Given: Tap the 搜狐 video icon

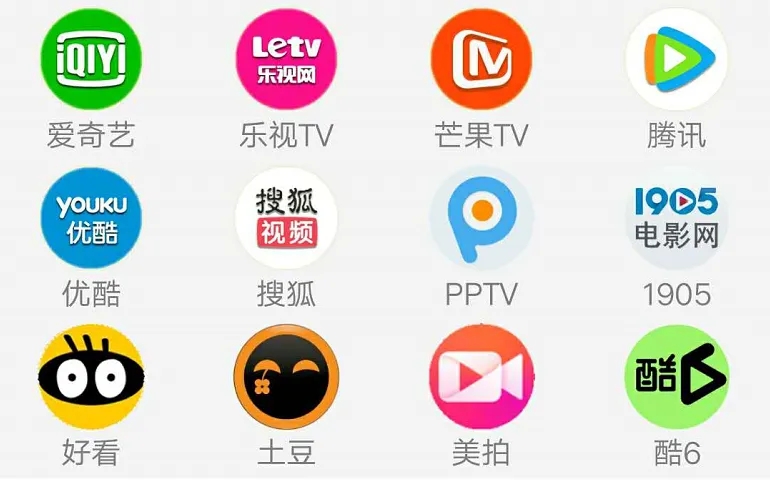Looking at the screenshot, I should coord(286,218).
